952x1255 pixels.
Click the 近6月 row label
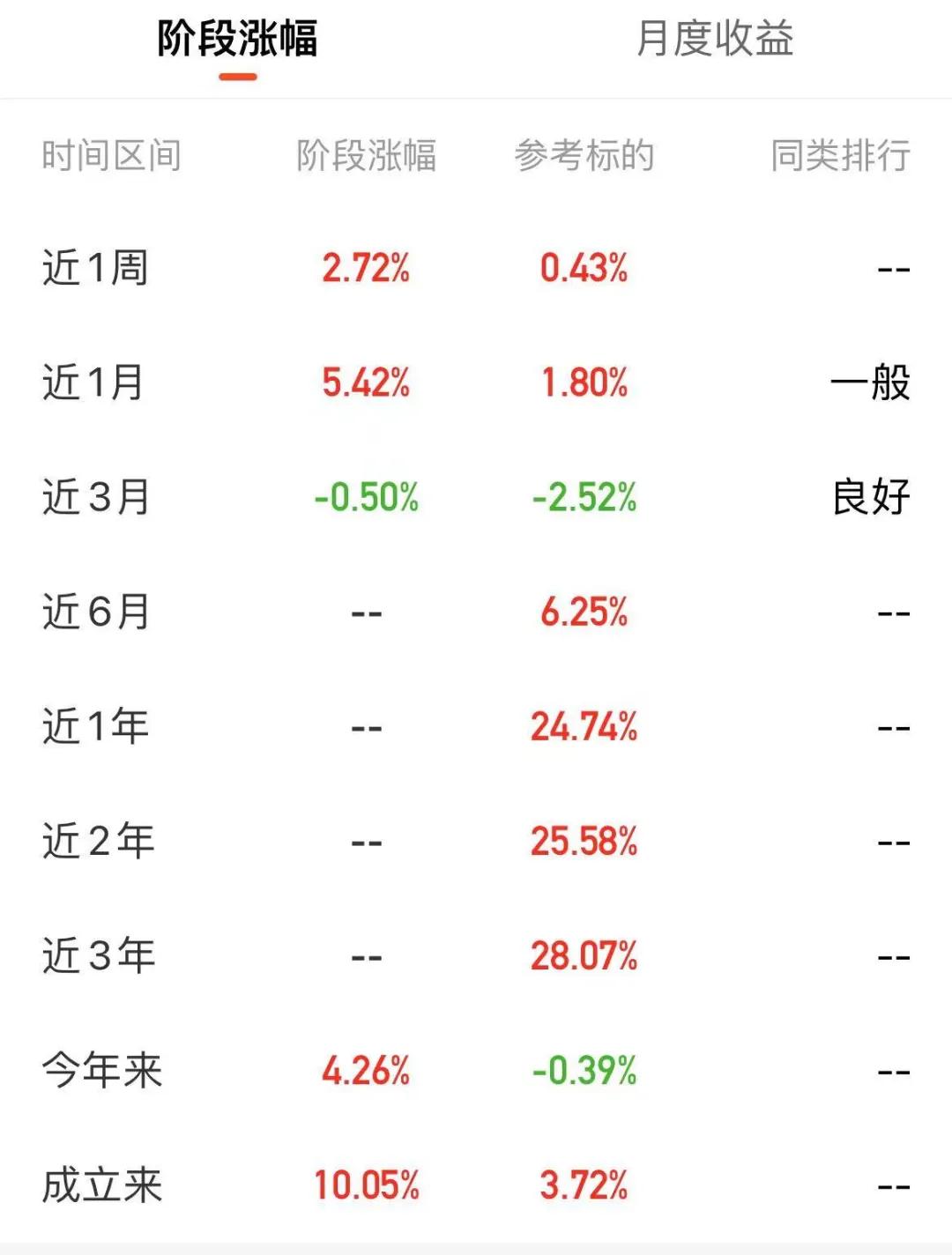95,612
